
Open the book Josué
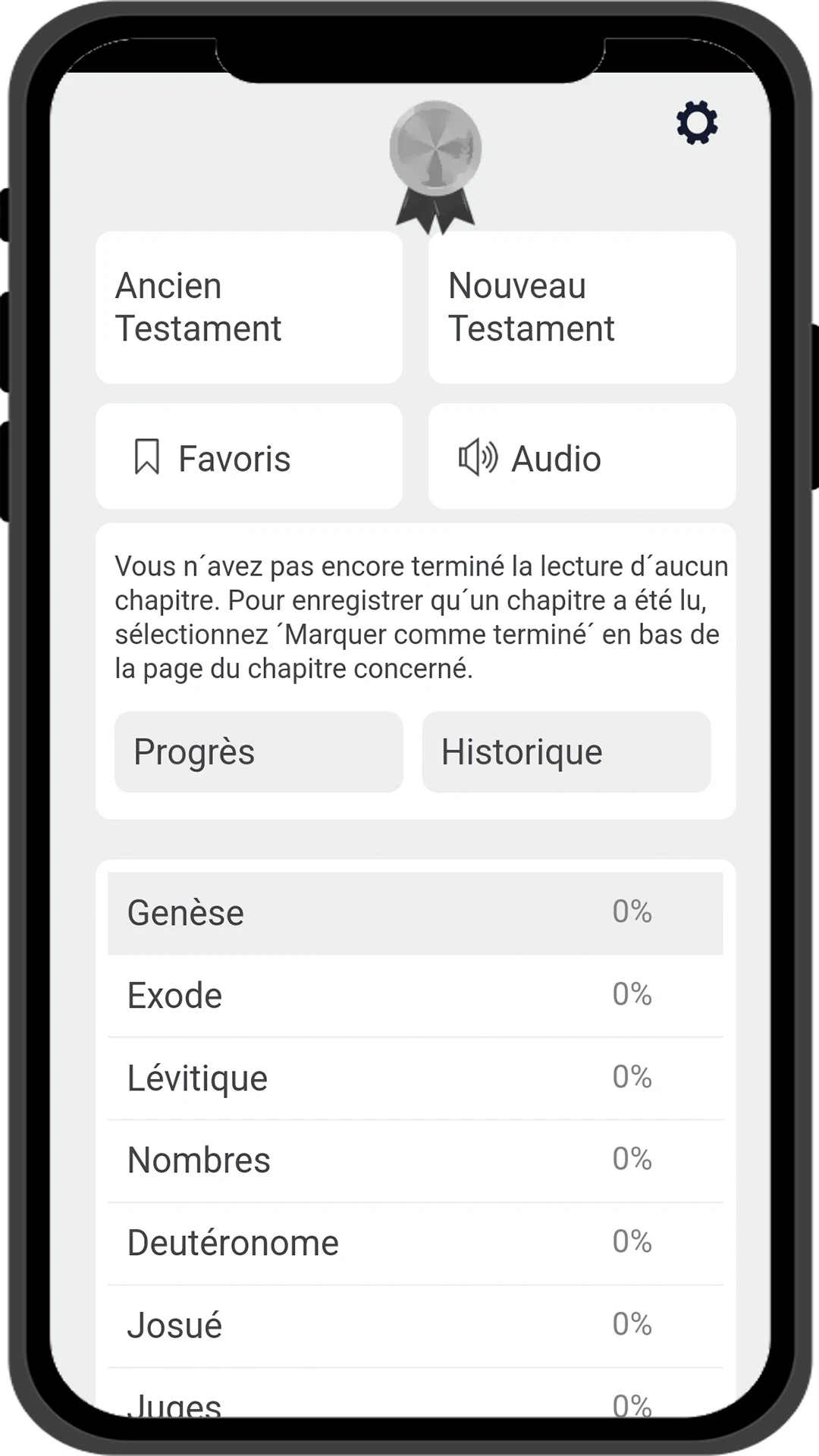point(416,1326)
